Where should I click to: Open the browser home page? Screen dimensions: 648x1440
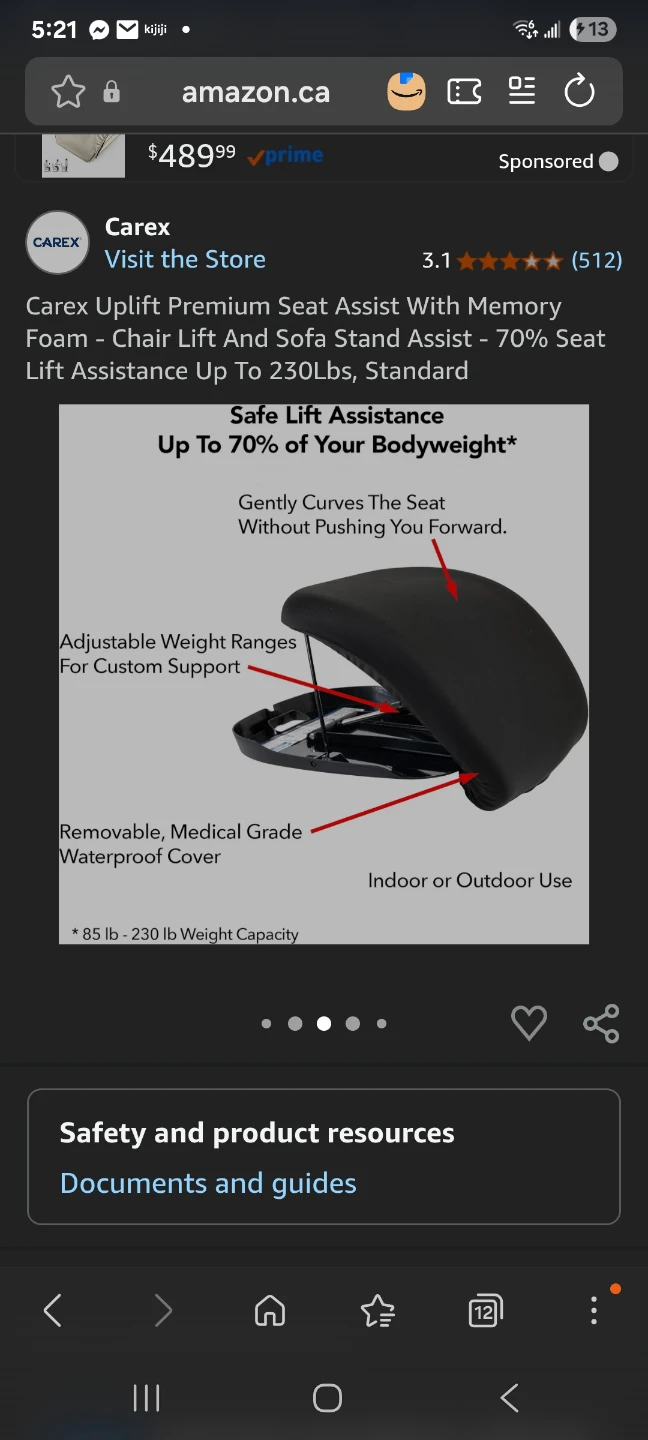pos(270,1310)
